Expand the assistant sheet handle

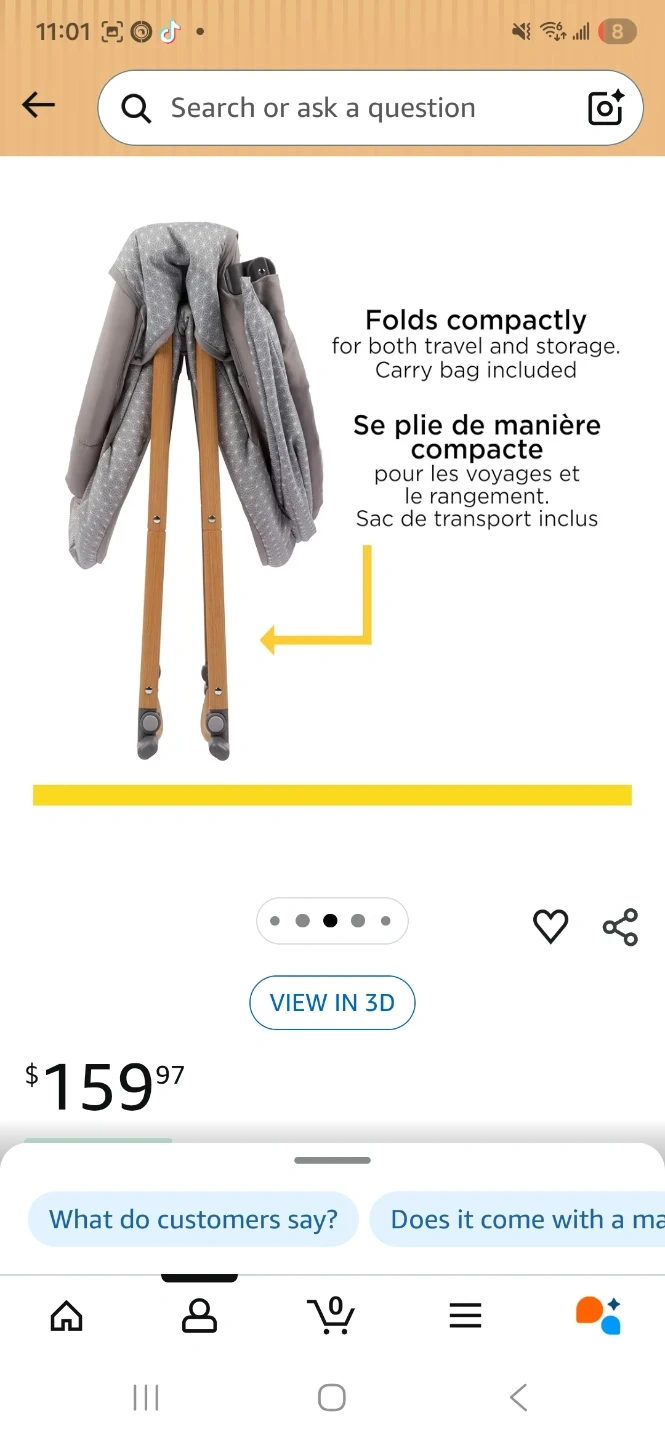pyautogui.click(x=332, y=1161)
